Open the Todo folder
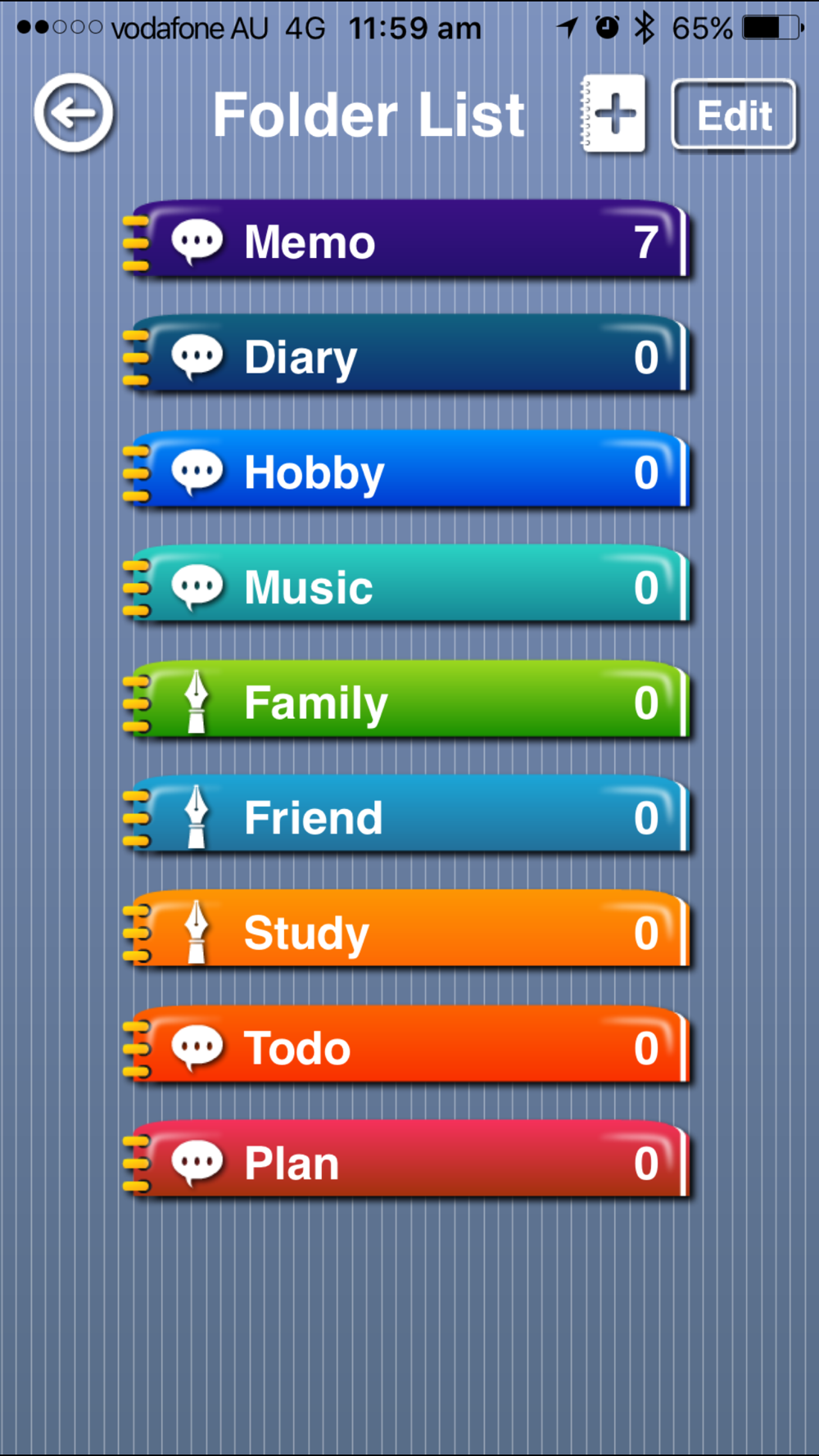 click(407, 1047)
